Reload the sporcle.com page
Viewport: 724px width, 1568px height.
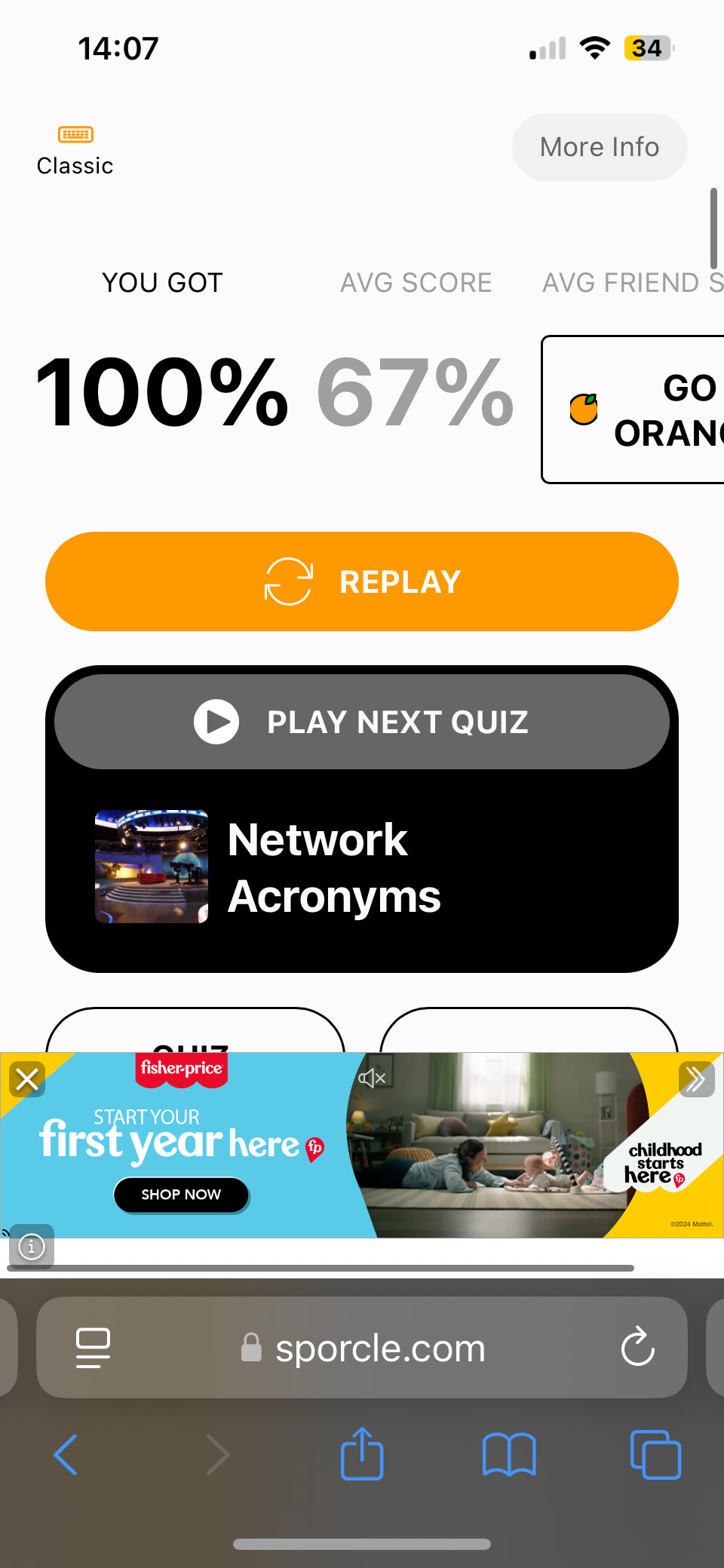click(x=638, y=1346)
